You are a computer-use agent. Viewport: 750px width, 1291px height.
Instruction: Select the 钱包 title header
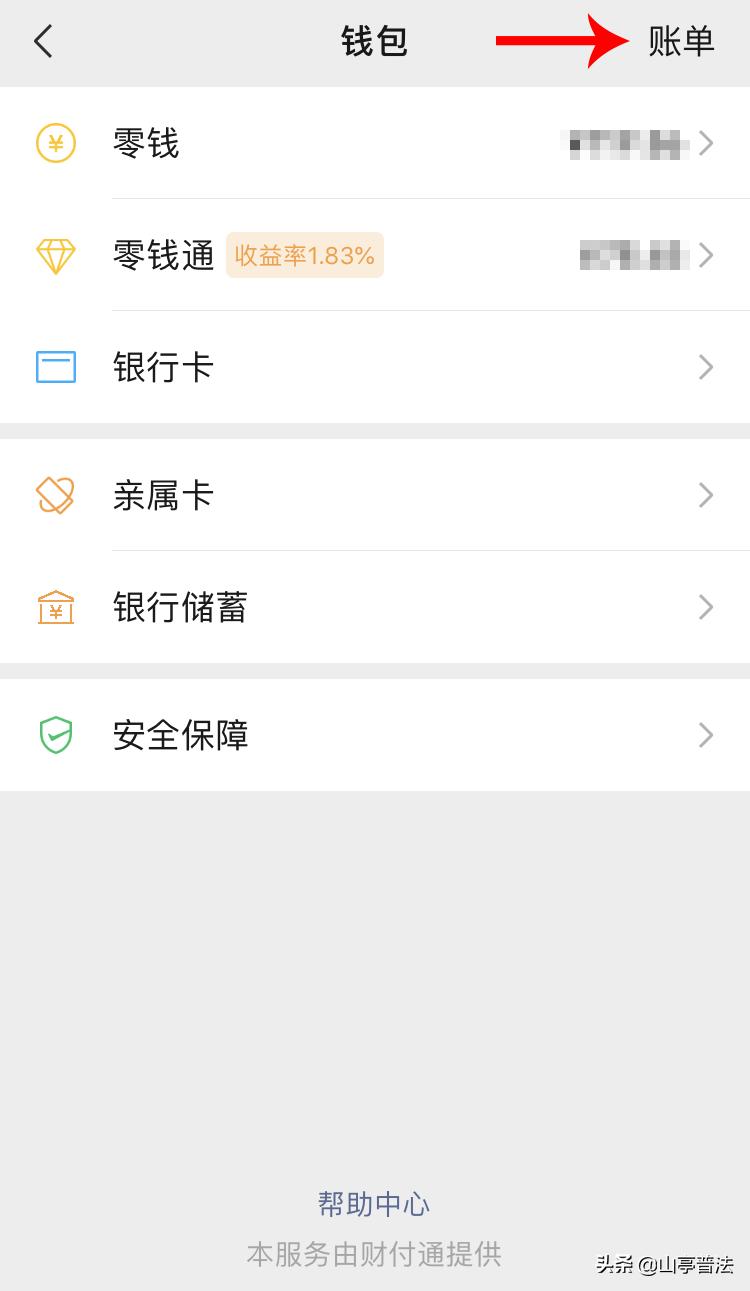point(374,42)
